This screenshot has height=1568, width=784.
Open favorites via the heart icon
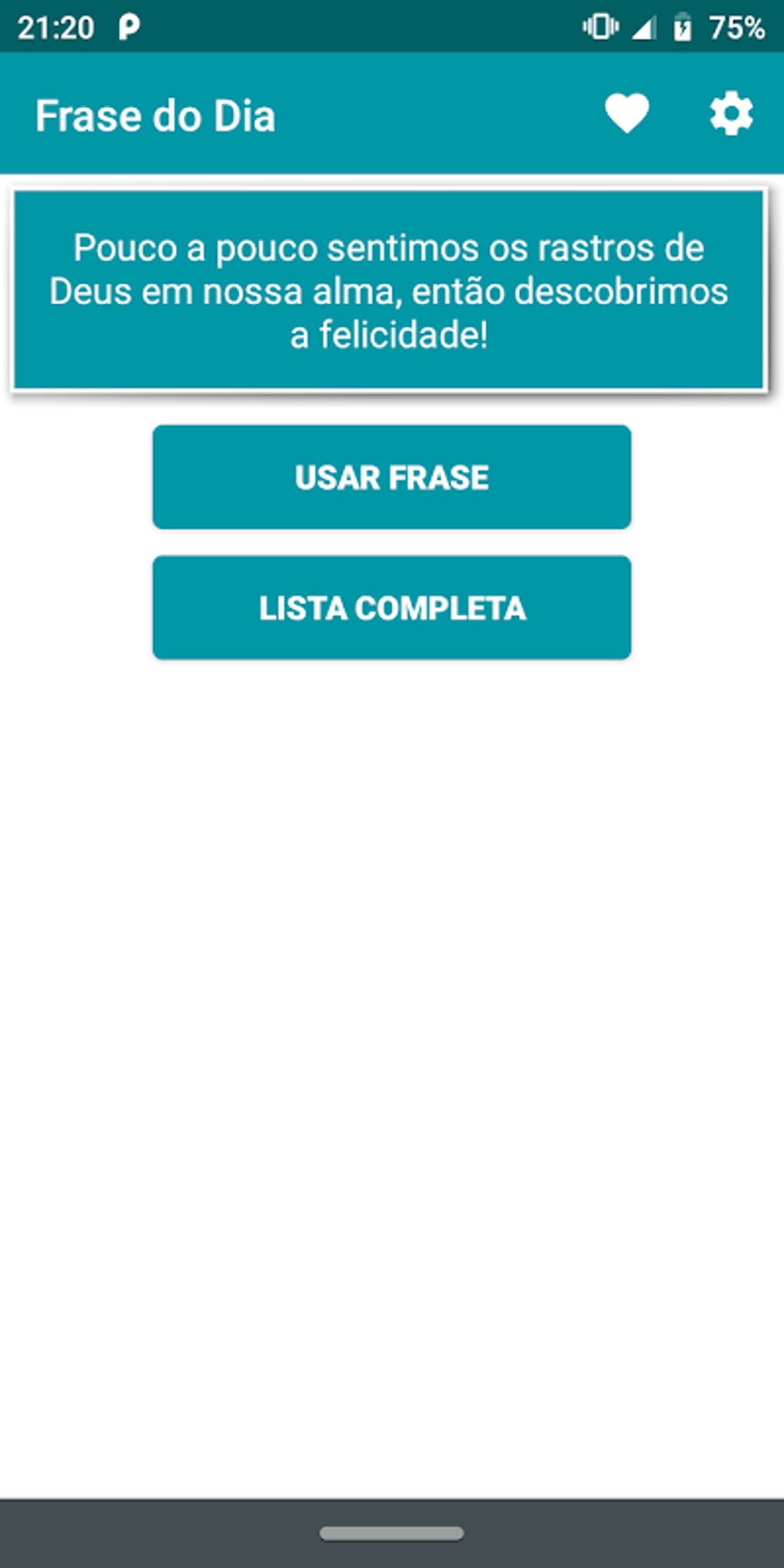[626, 114]
